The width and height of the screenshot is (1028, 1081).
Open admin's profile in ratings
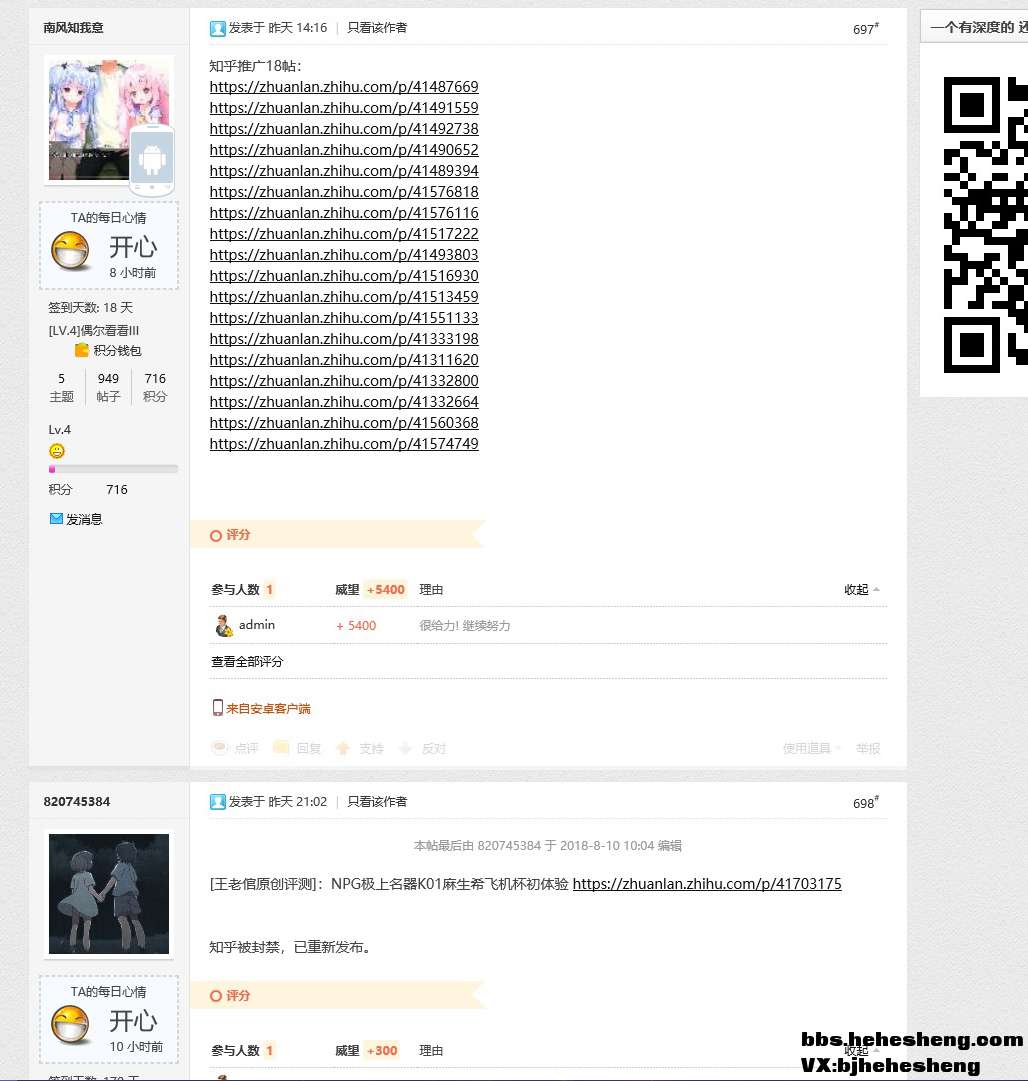click(x=256, y=625)
